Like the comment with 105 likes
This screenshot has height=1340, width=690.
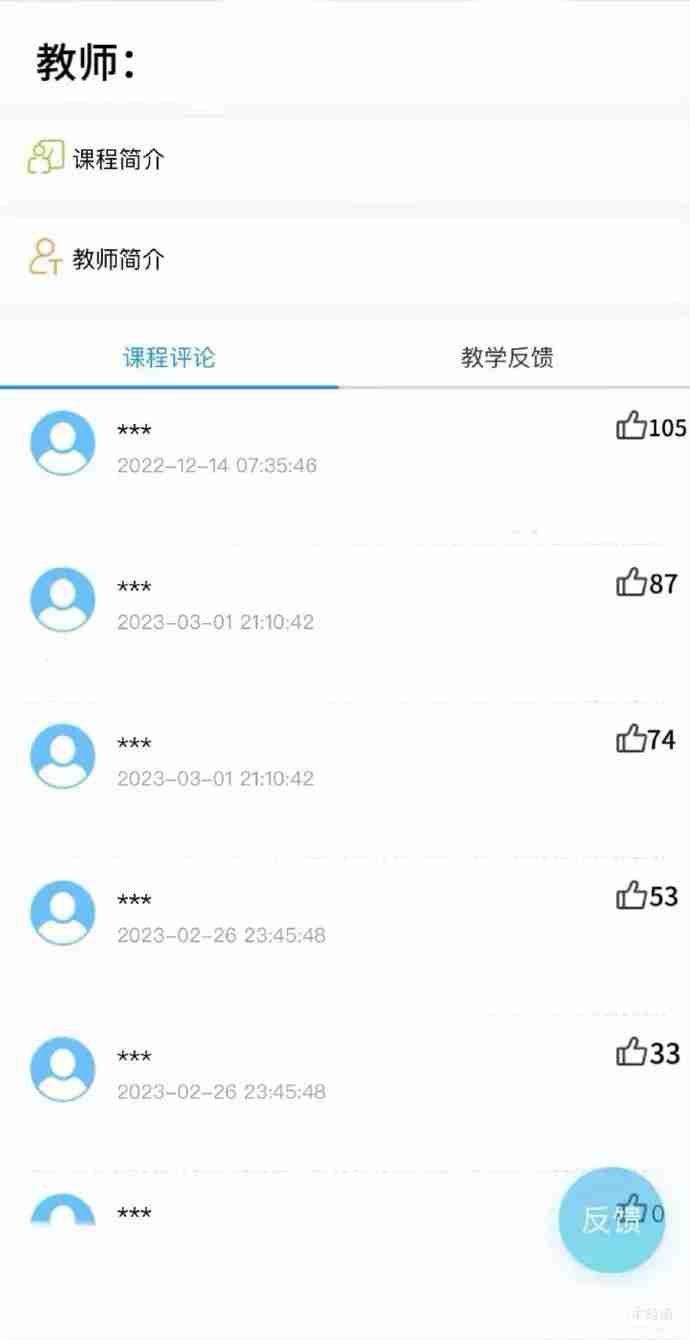pos(631,427)
